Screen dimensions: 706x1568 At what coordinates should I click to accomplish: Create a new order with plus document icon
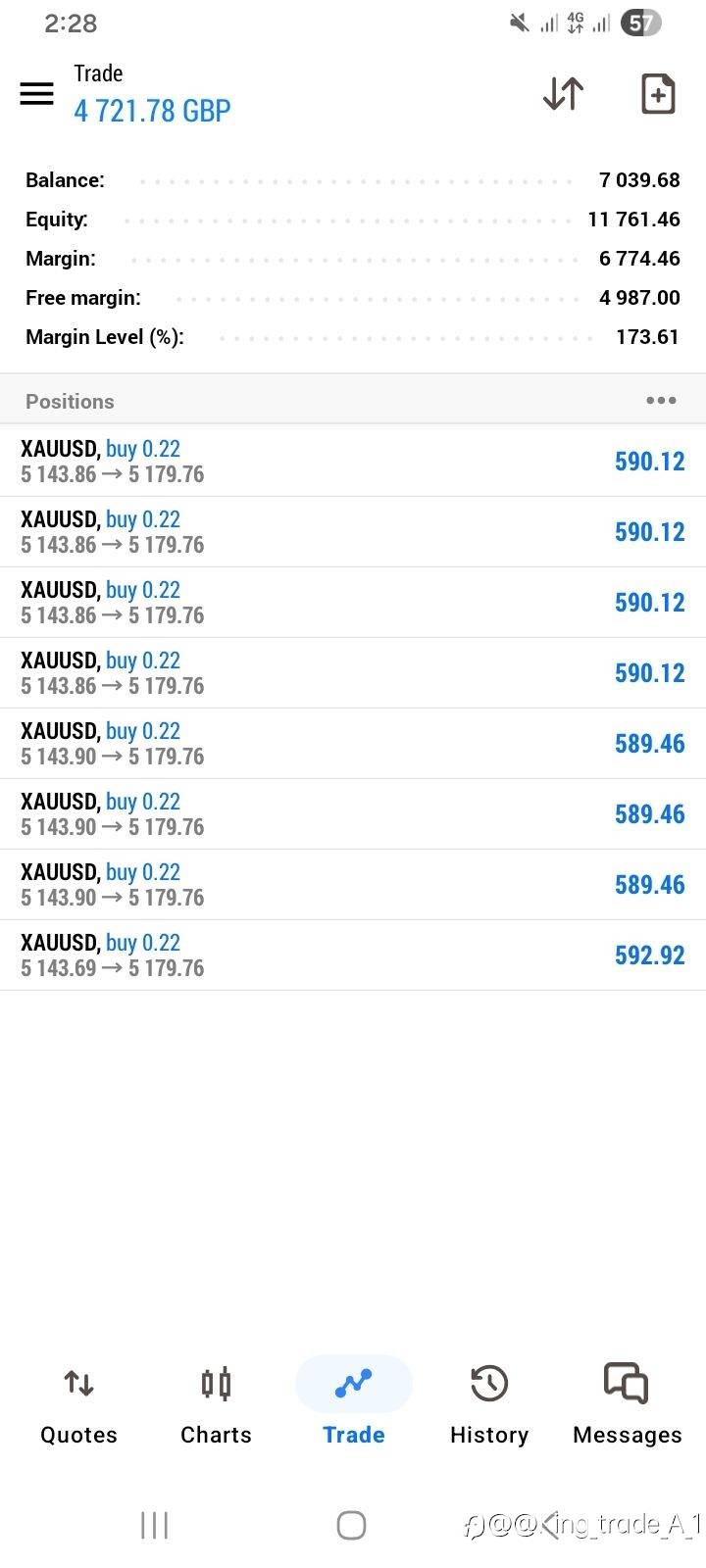[657, 93]
